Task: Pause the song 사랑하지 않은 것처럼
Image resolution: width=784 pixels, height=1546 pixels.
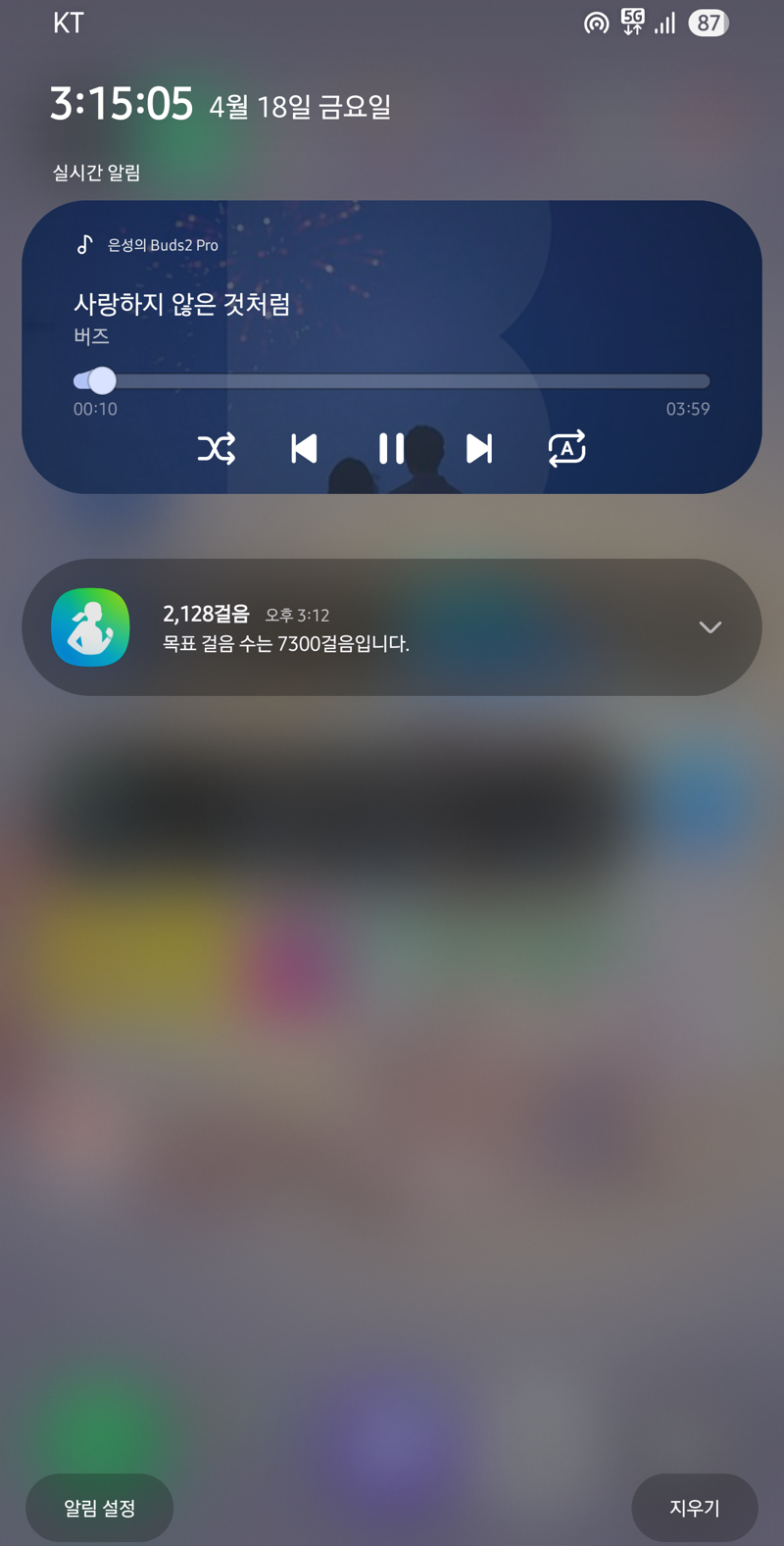Action: click(x=391, y=449)
